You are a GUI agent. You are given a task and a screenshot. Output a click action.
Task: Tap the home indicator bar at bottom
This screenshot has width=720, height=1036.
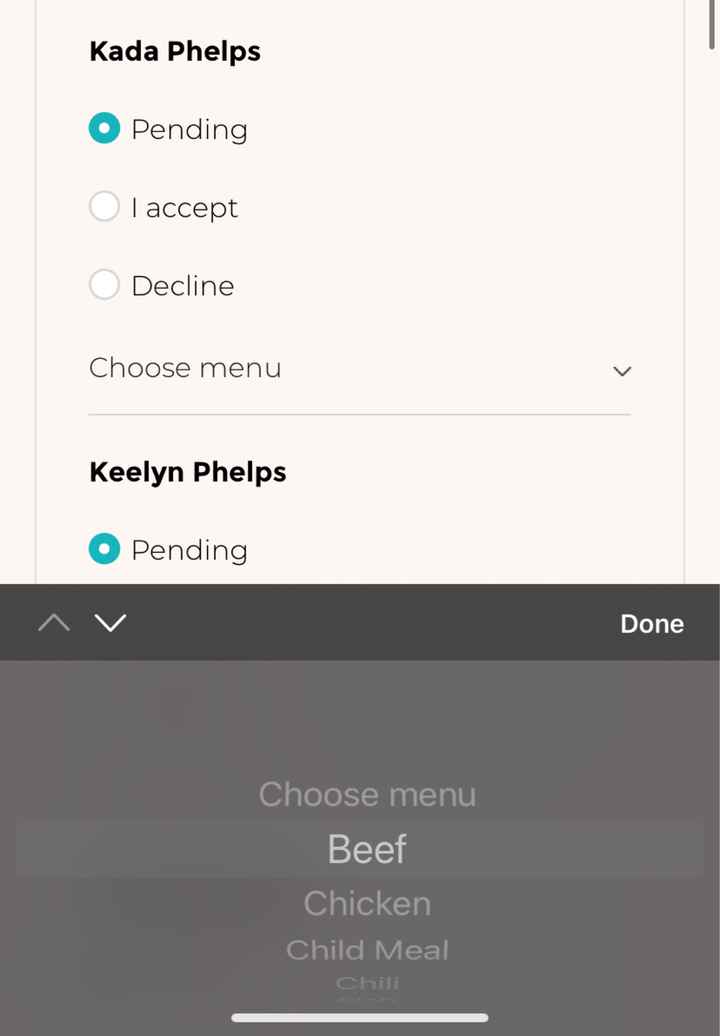(x=360, y=1016)
